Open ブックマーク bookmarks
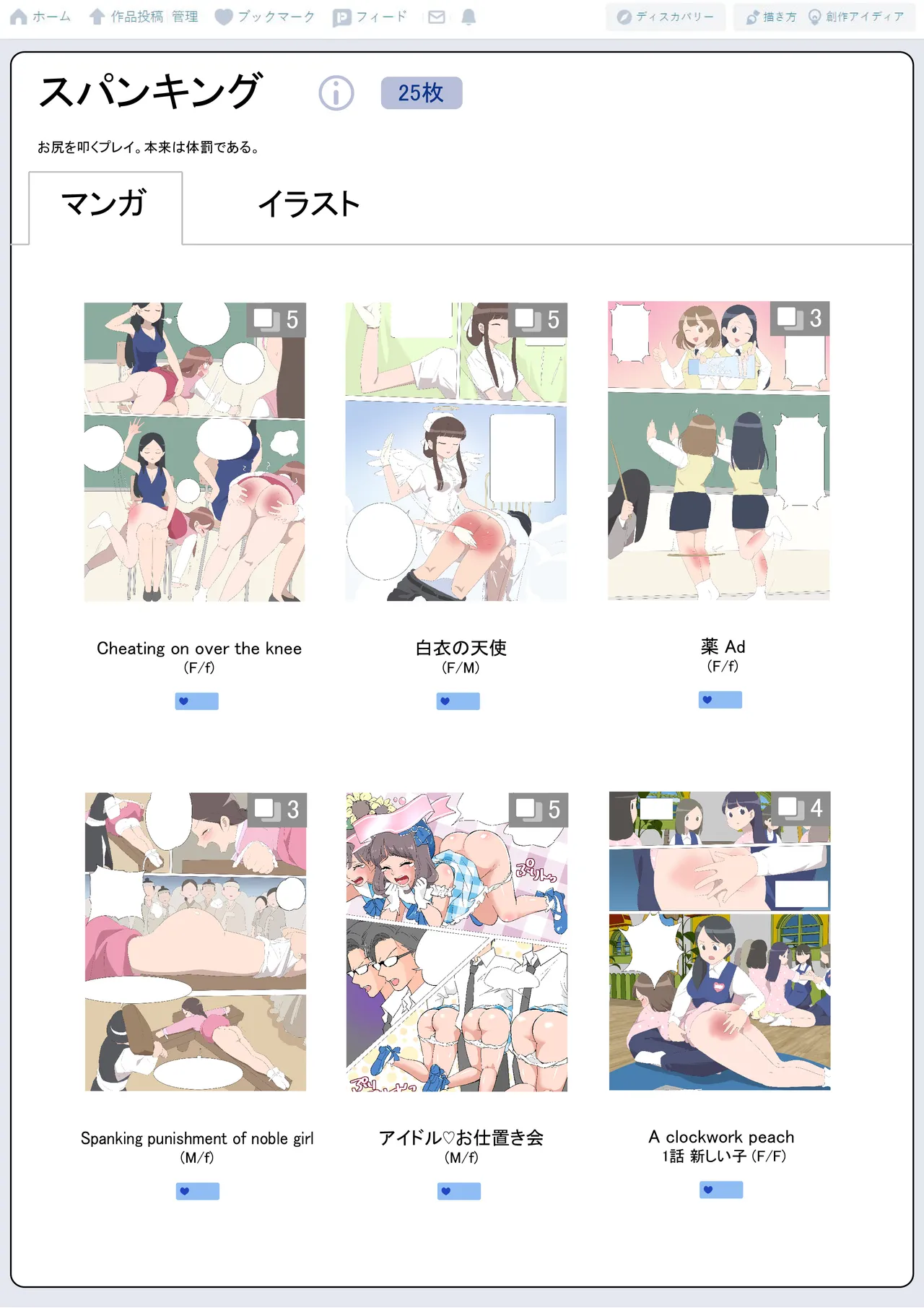The height and width of the screenshot is (1308, 924). coord(266,17)
